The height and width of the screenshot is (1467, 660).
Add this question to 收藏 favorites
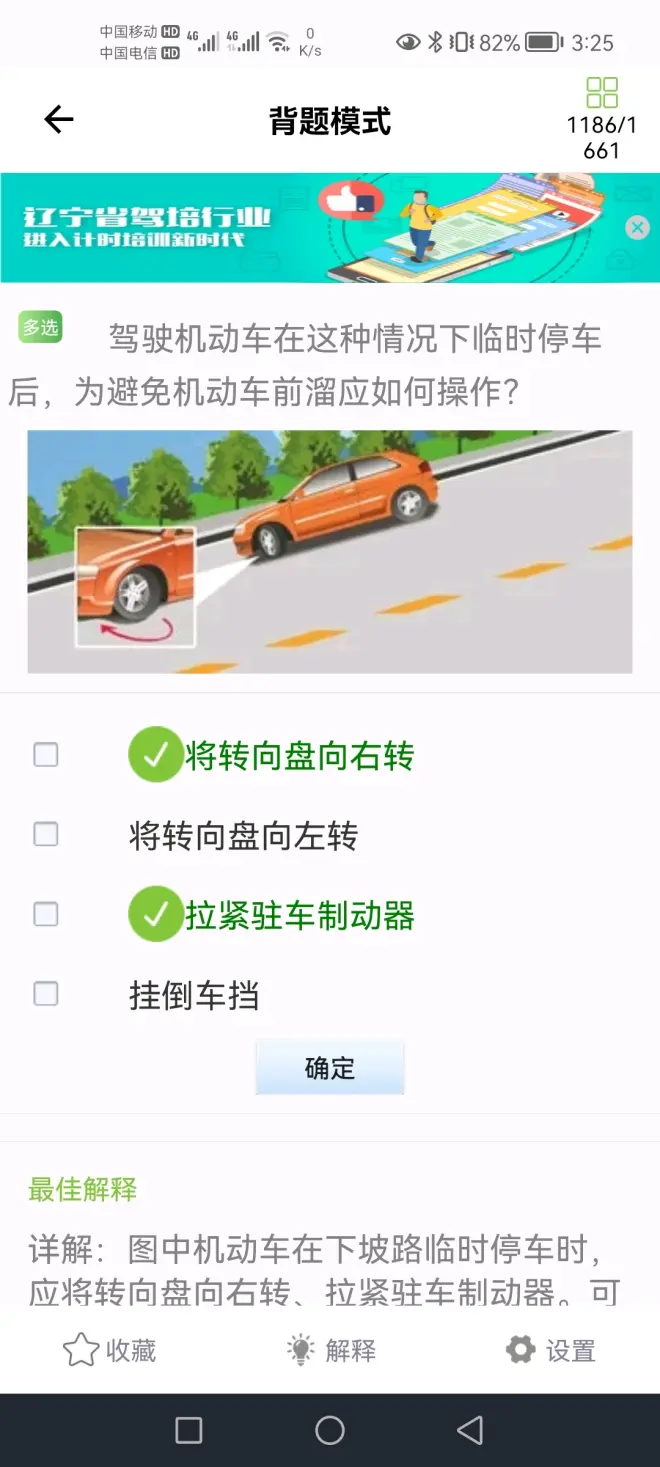click(110, 1351)
